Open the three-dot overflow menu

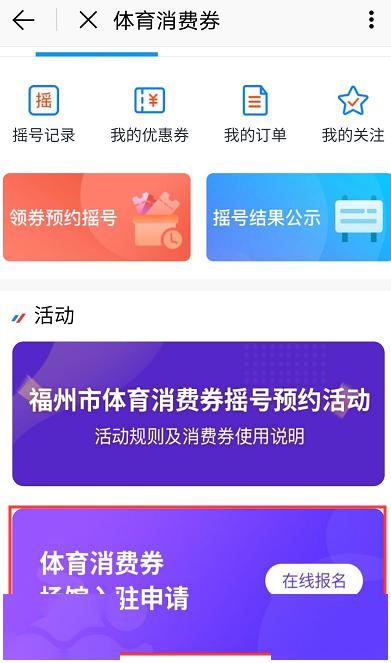[x=371, y=20]
